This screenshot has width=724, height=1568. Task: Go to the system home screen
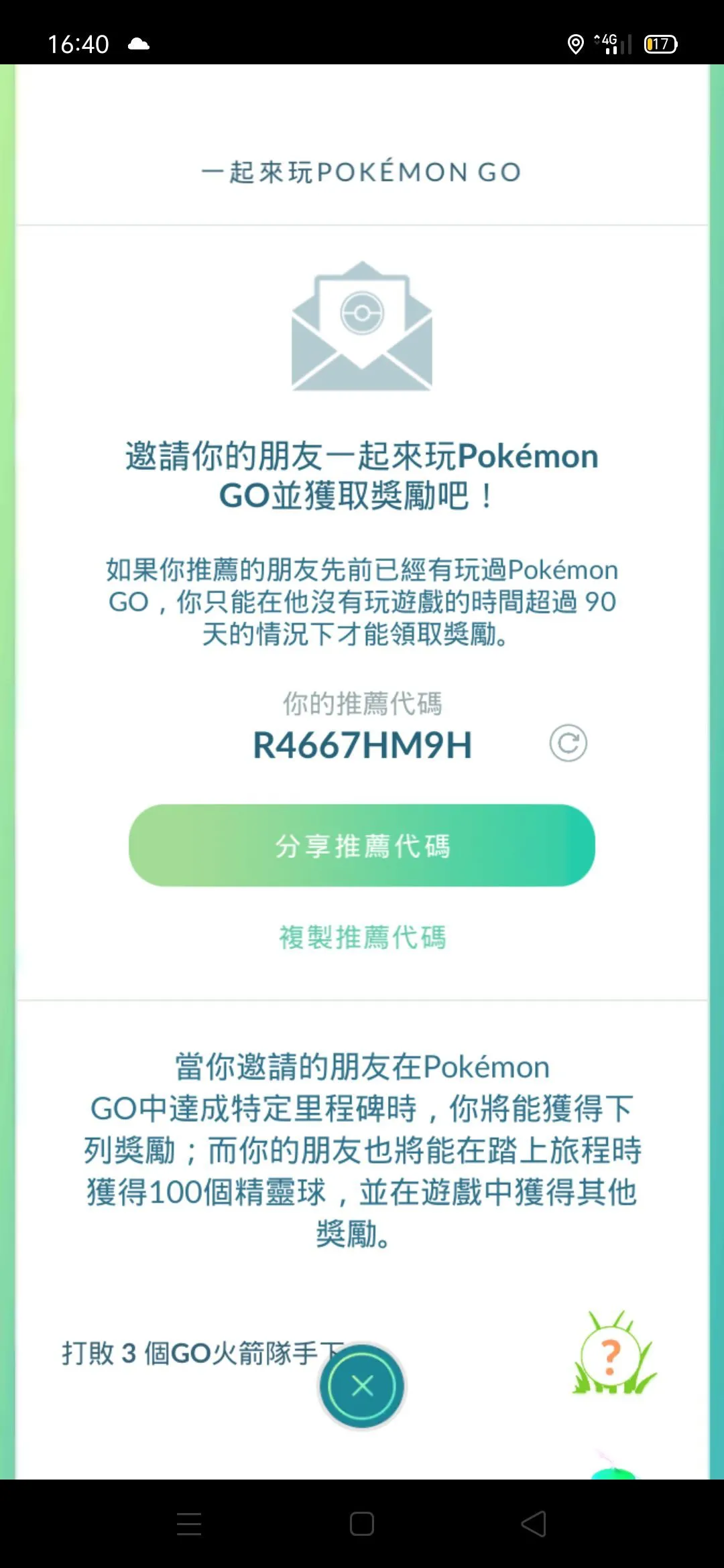[x=362, y=1524]
